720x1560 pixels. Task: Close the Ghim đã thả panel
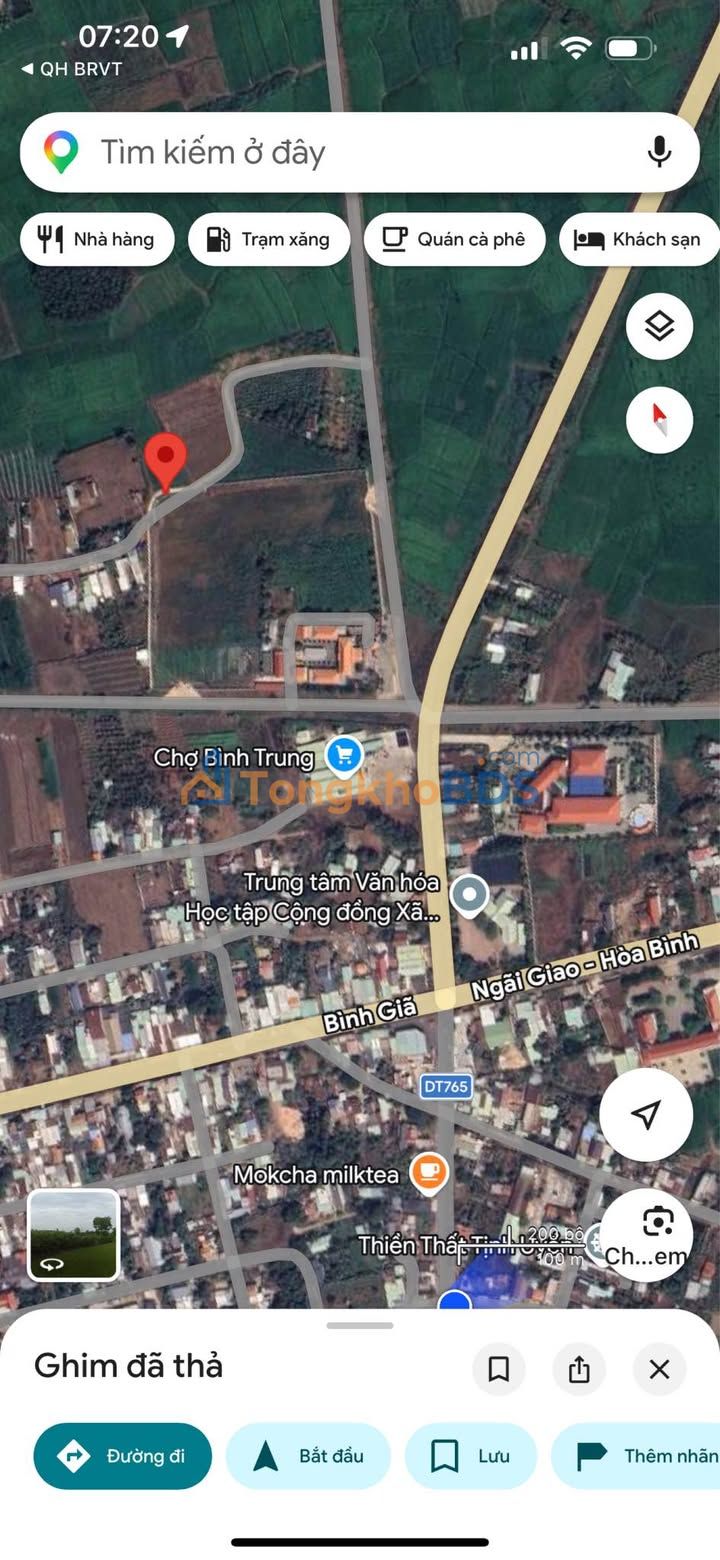(x=659, y=1369)
